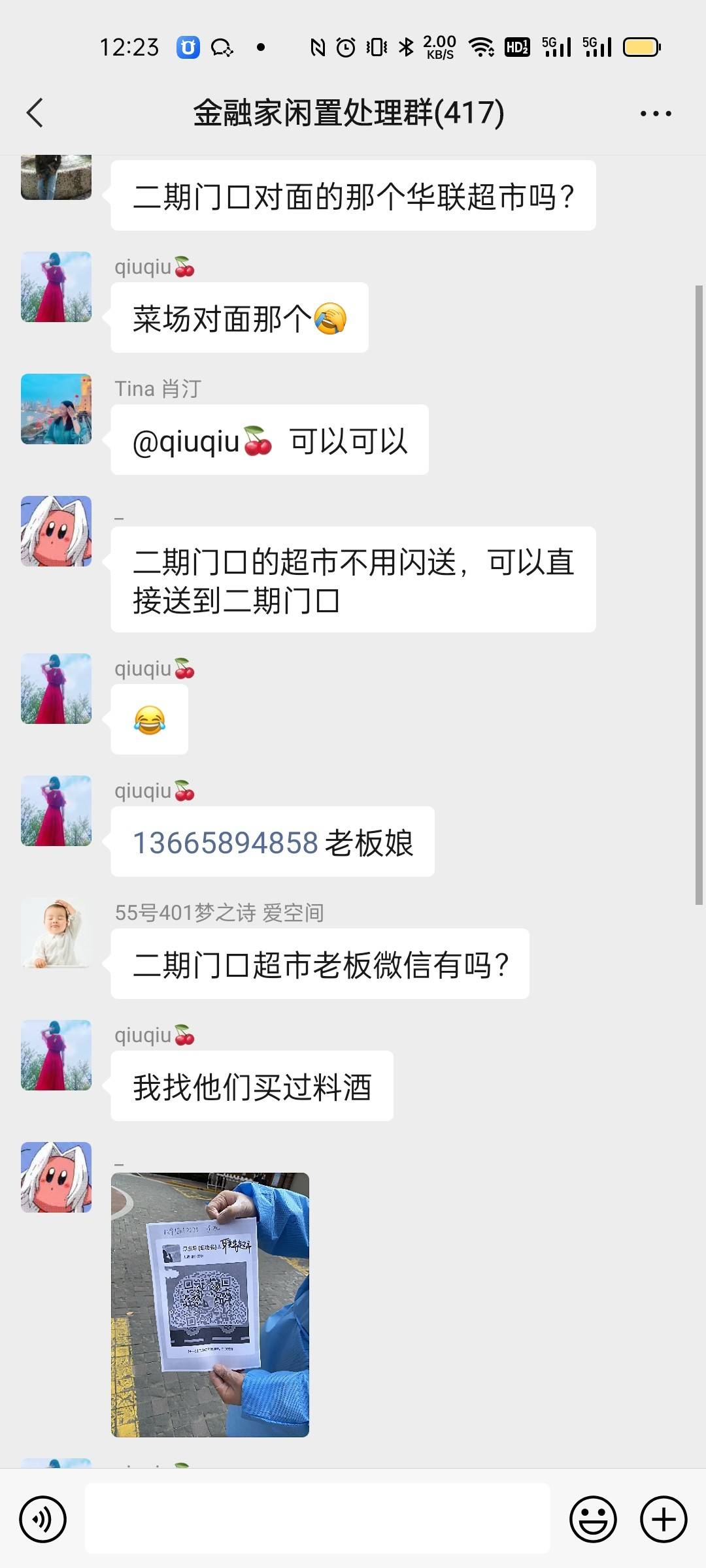
Task: Open the group chat overflow menu
Action: 655,114
